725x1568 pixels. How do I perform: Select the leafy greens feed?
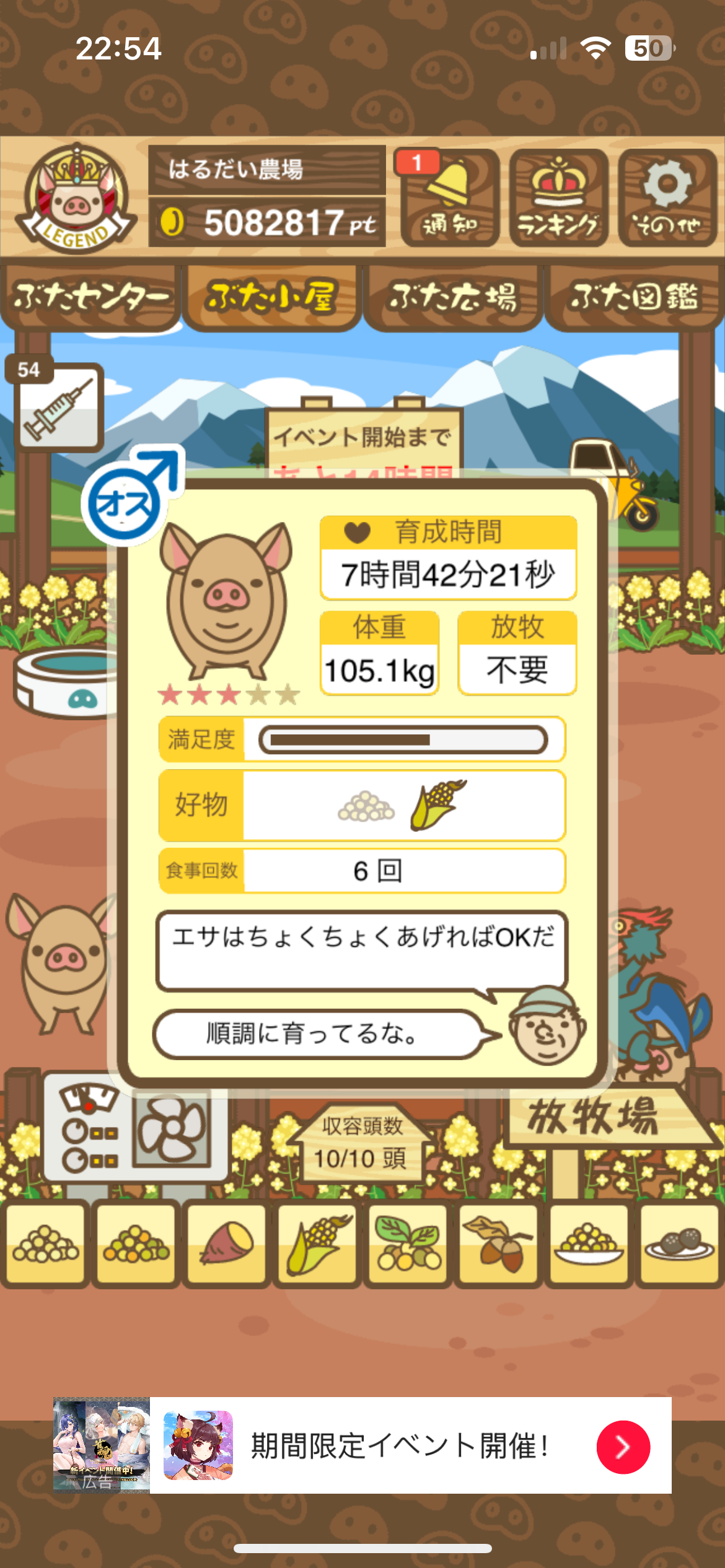(x=408, y=1244)
